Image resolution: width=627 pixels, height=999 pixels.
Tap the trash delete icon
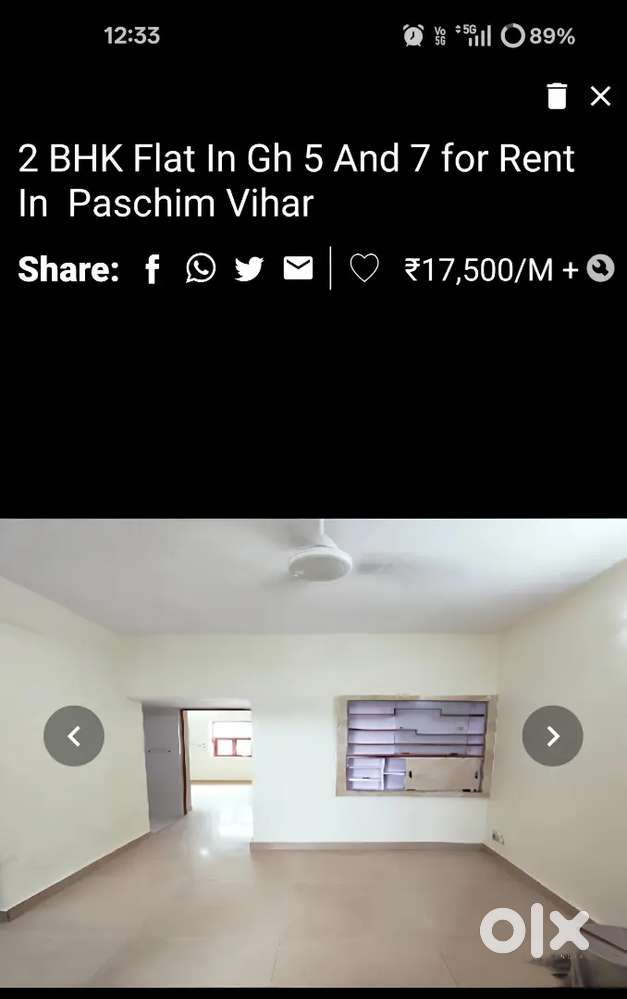point(557,96)
